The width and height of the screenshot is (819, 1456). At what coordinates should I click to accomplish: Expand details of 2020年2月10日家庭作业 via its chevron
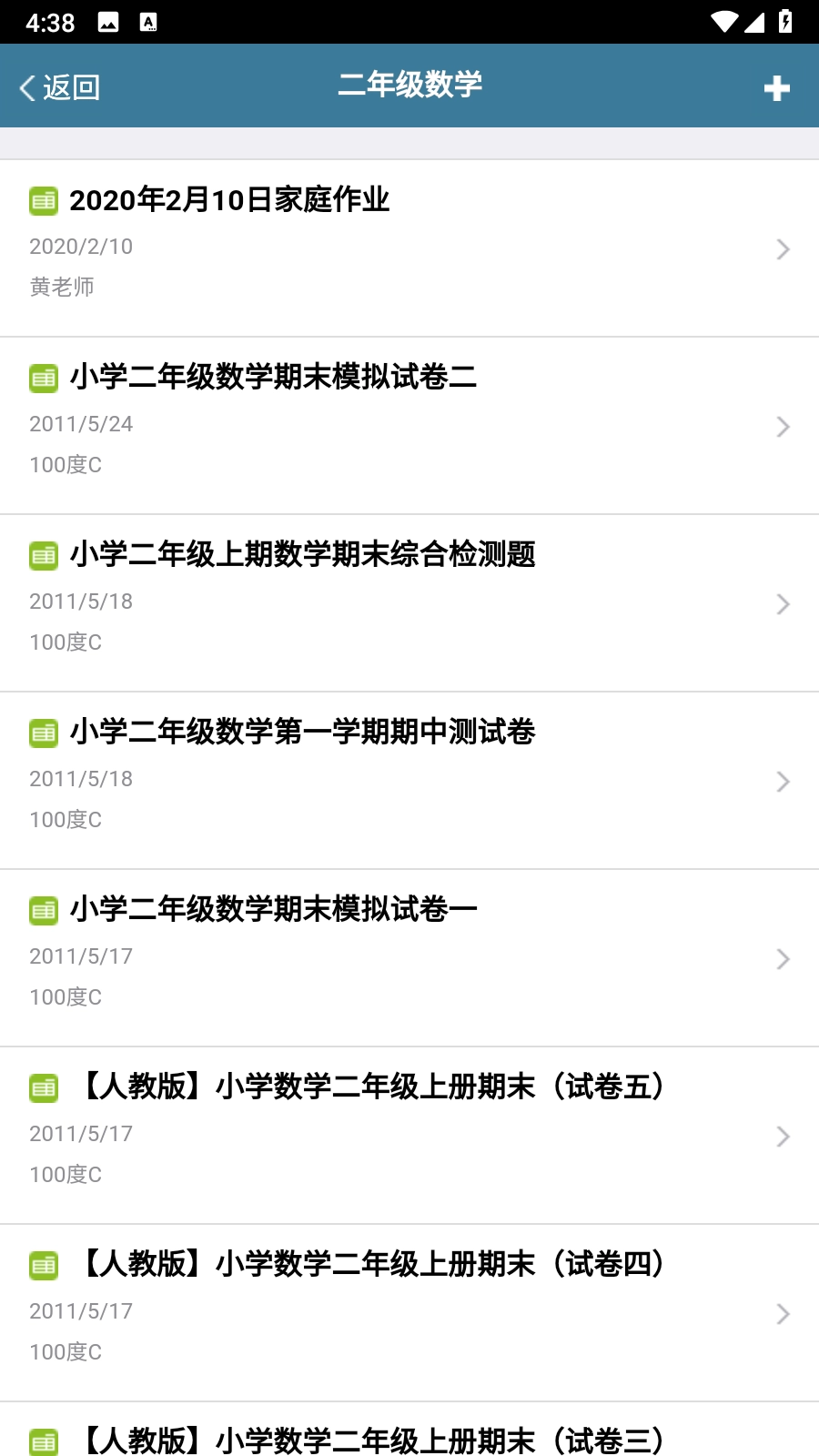pos(784,248)
